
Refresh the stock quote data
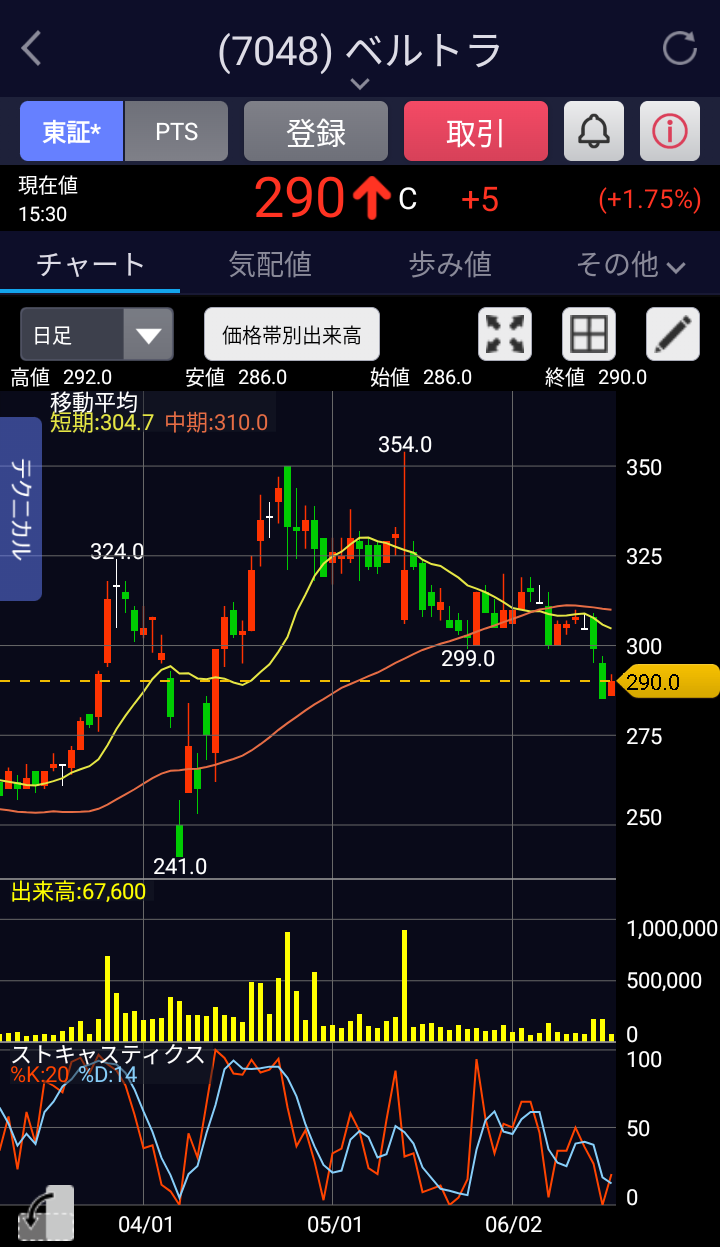click(680, 48)
